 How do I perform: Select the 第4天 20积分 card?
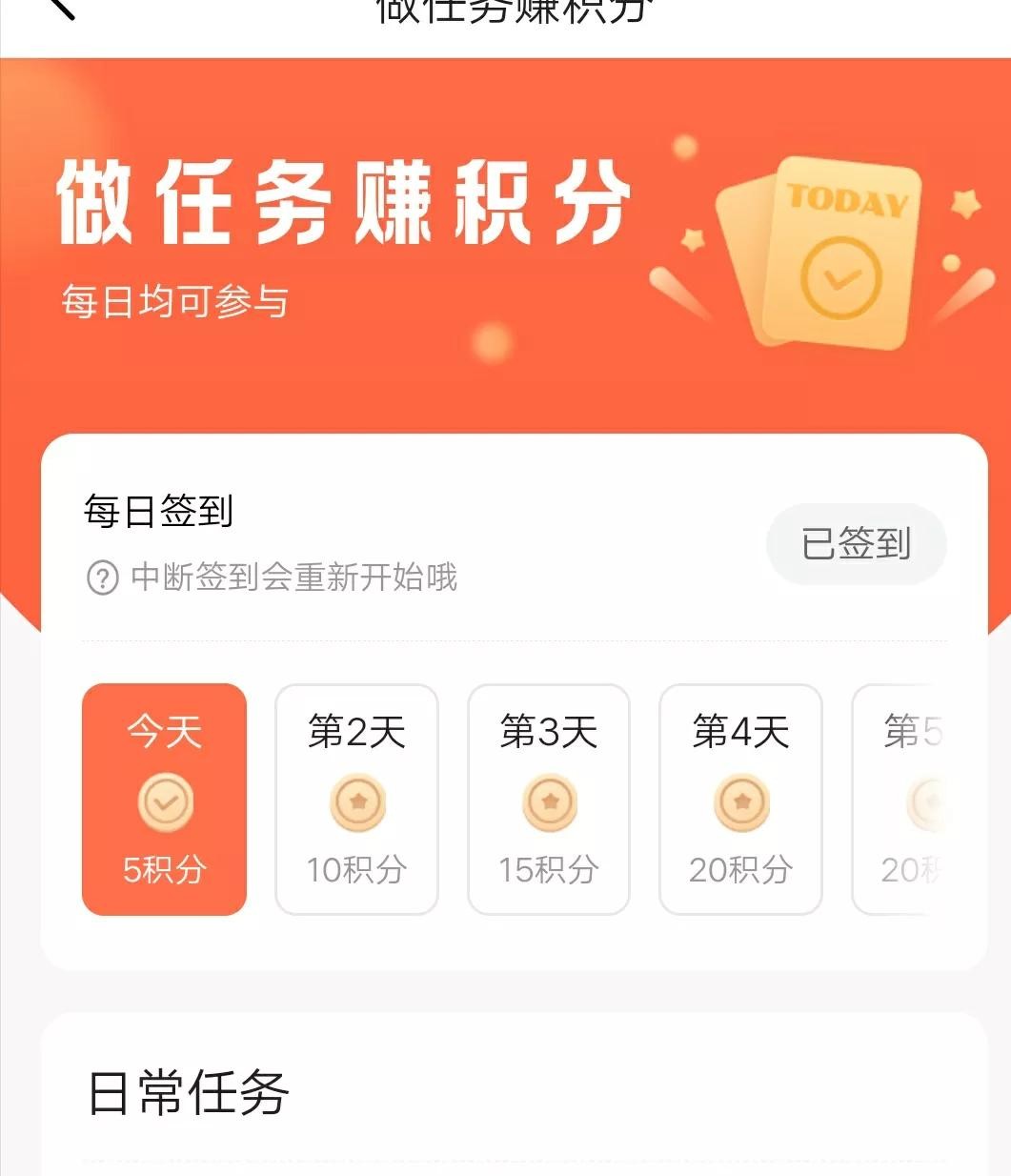tap(740, 800)
